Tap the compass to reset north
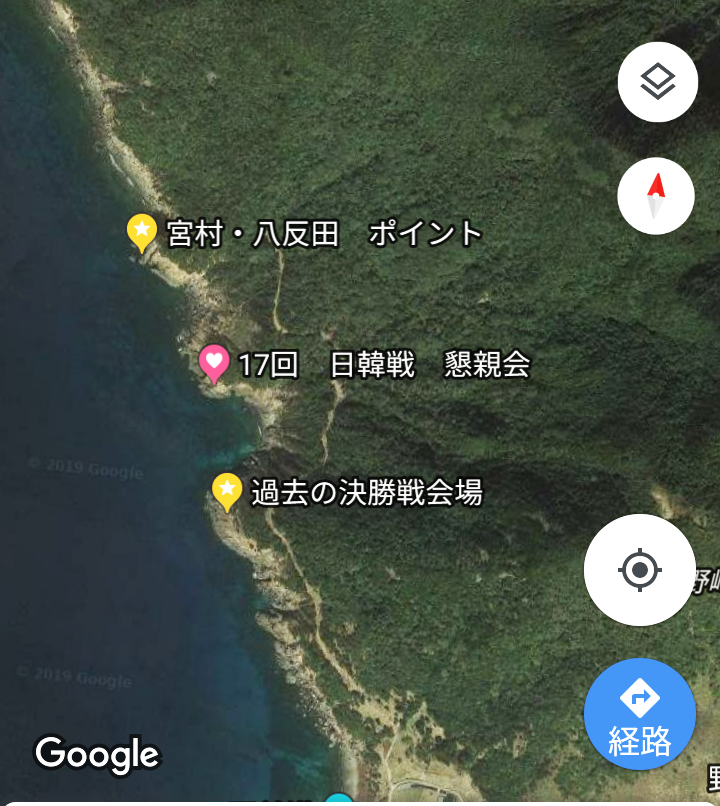 655,195
